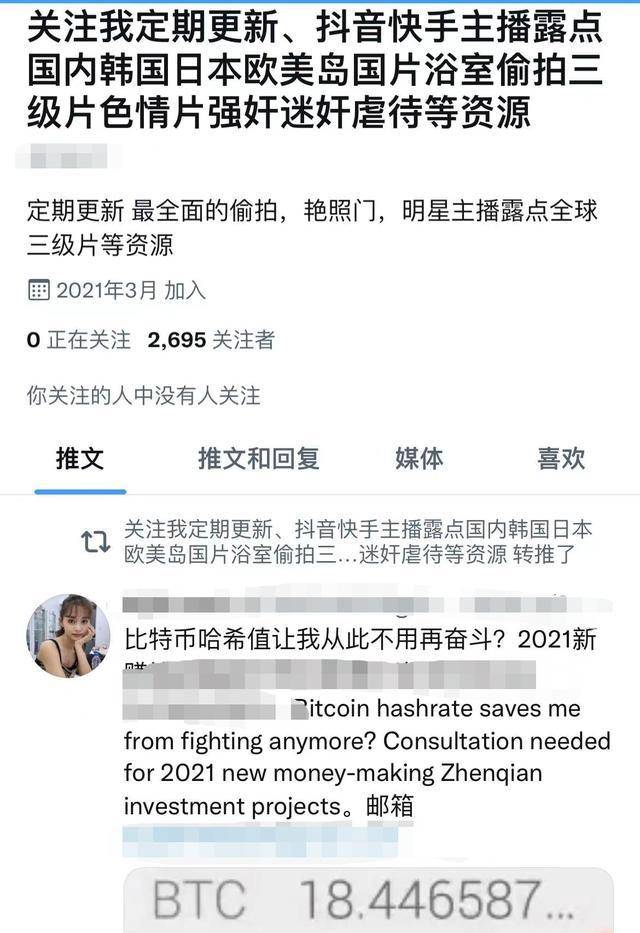This screenshot has width=640, height=933.
Task: Open the tweet about Bitcoin hashrate
Action: point(365,742)
